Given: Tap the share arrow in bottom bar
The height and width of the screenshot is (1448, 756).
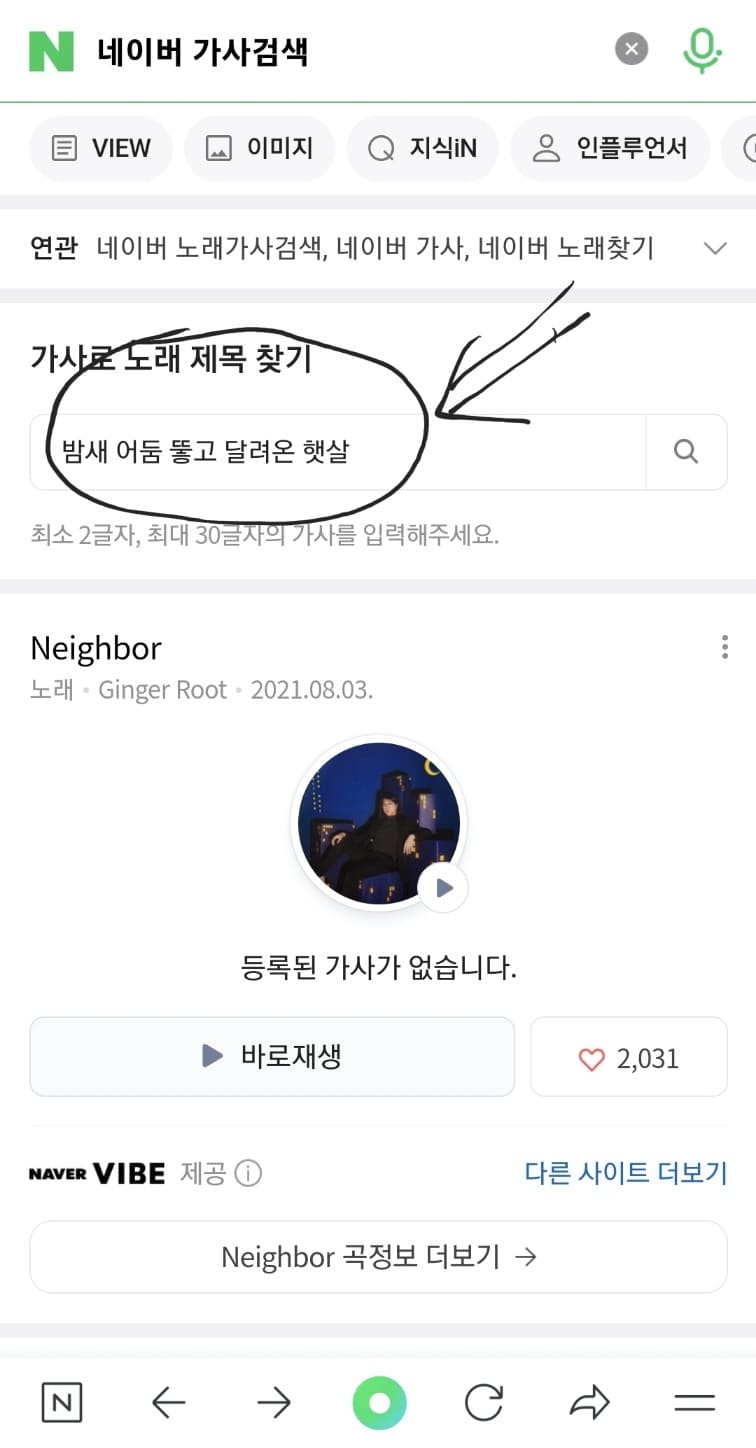Looking at the screenshot, I should click(x=589, y=1402).
